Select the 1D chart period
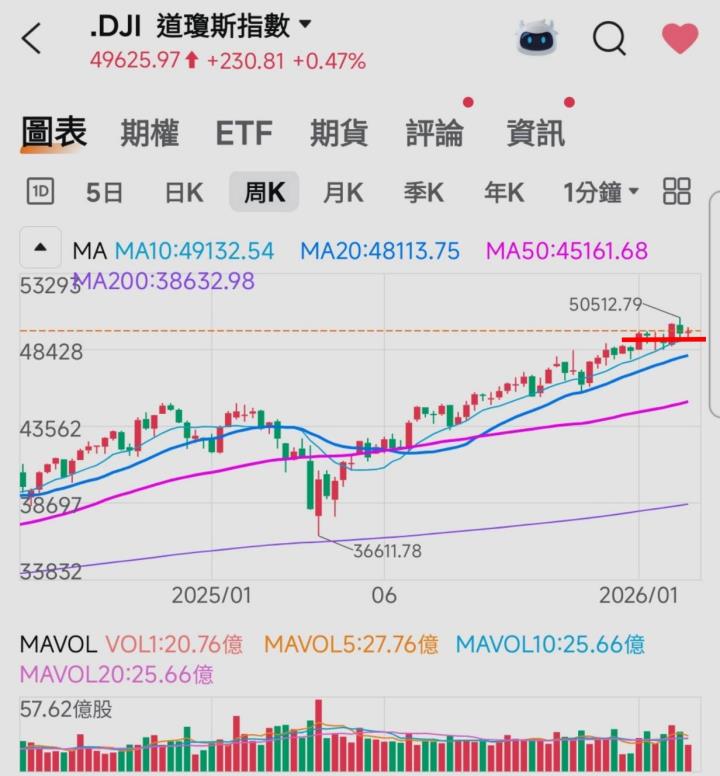 41,191
